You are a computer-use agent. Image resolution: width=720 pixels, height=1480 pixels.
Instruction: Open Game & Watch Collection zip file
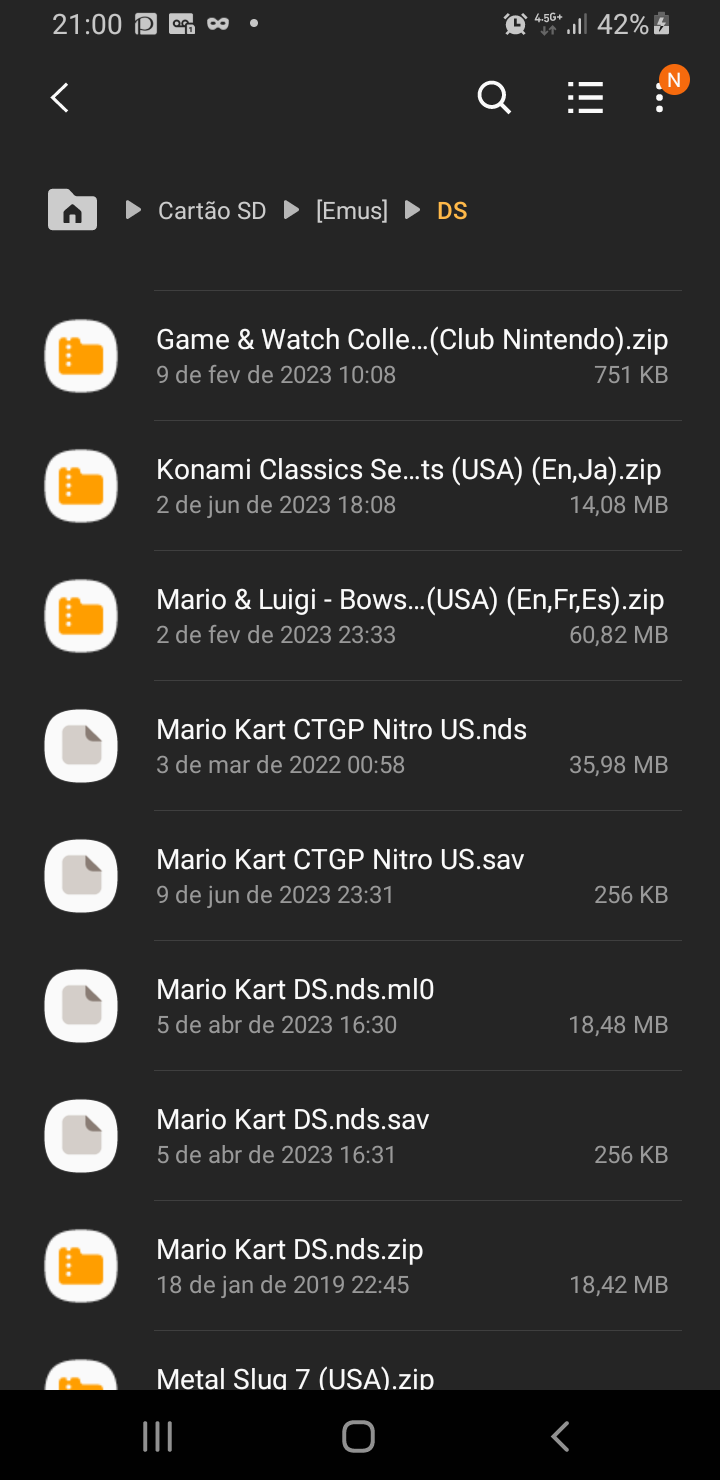coord(360,356)
